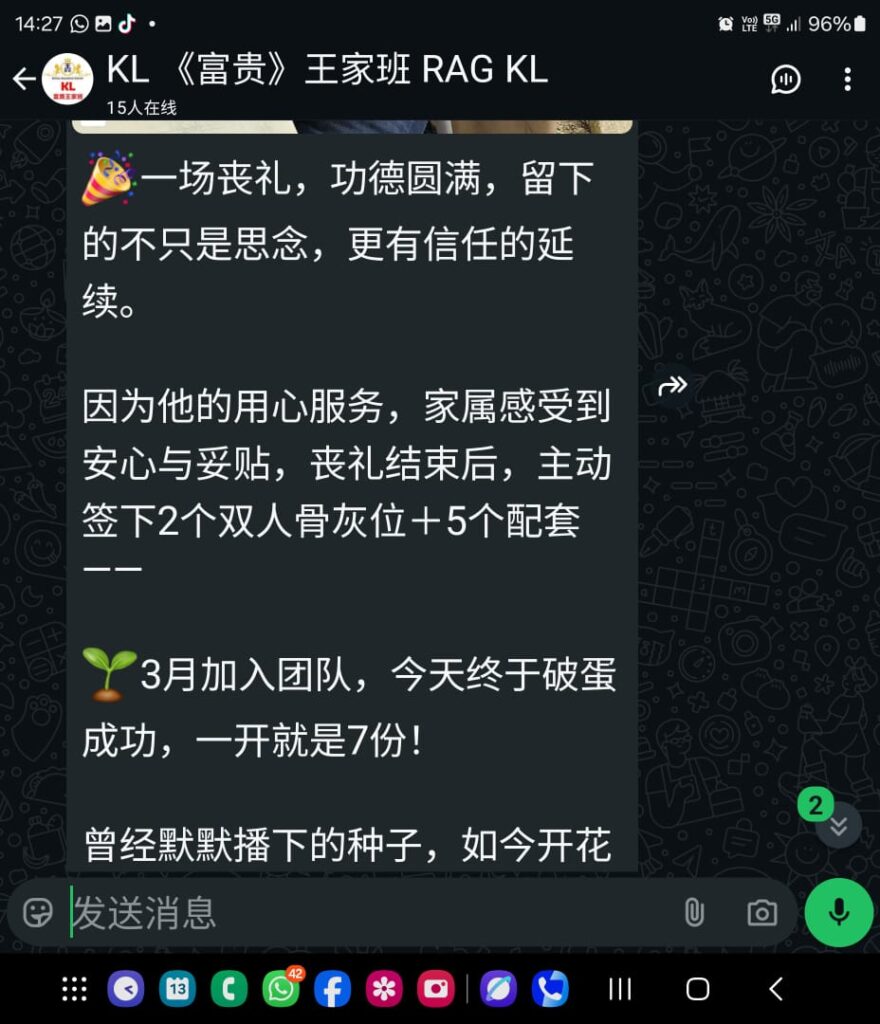Start a group voice chat

pos(786,79)
